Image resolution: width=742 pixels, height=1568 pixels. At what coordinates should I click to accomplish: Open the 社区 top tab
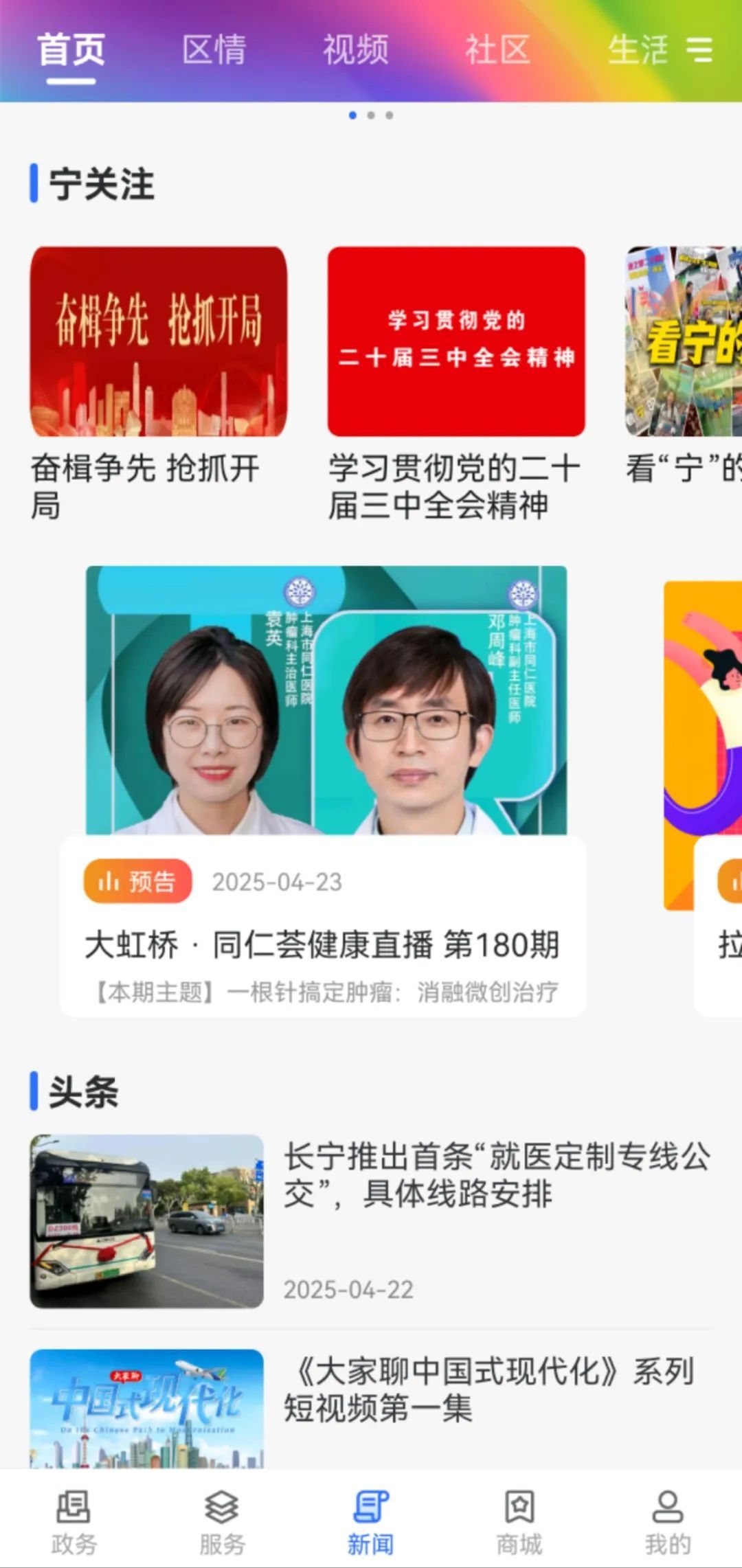coord(497,50)
